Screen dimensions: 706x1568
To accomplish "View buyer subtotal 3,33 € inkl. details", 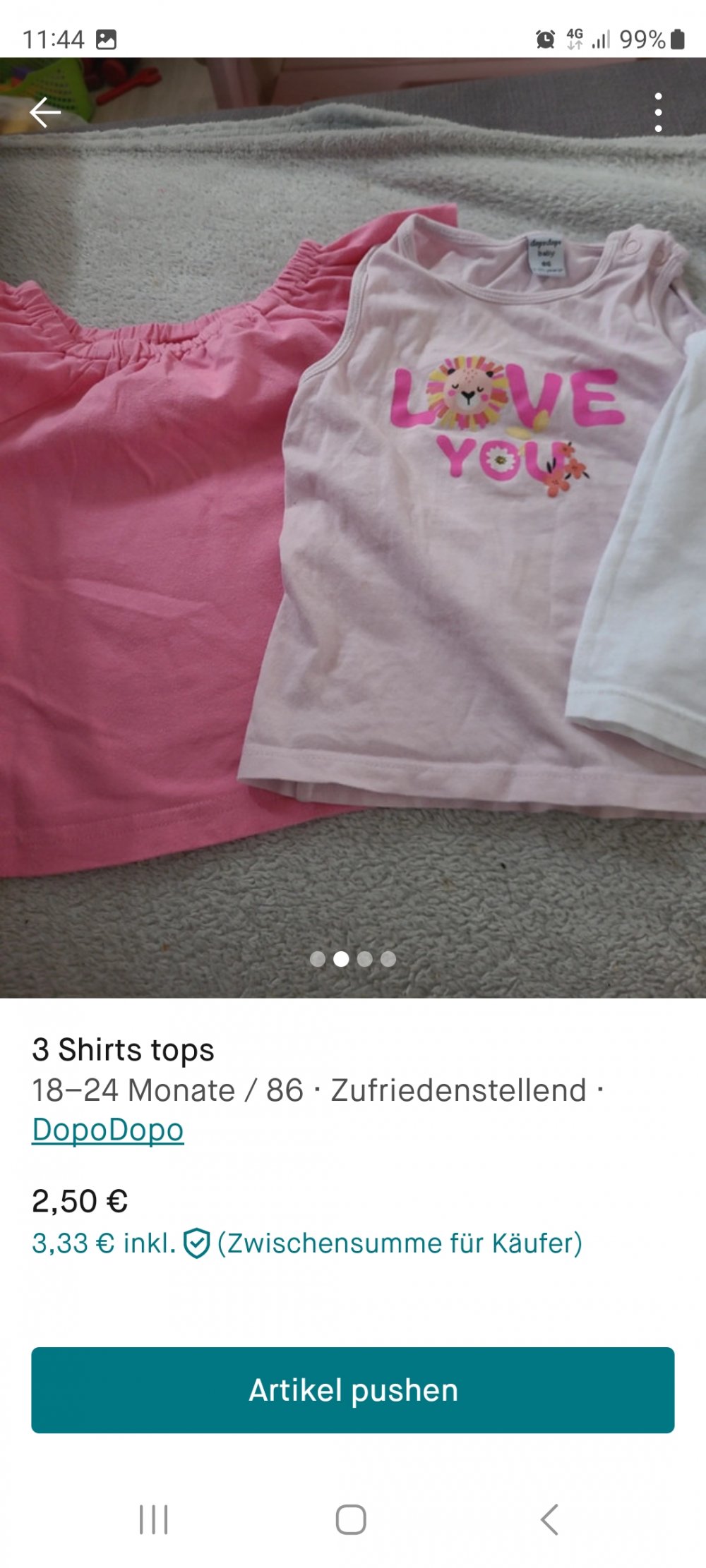I will (x=307, y=1243).
